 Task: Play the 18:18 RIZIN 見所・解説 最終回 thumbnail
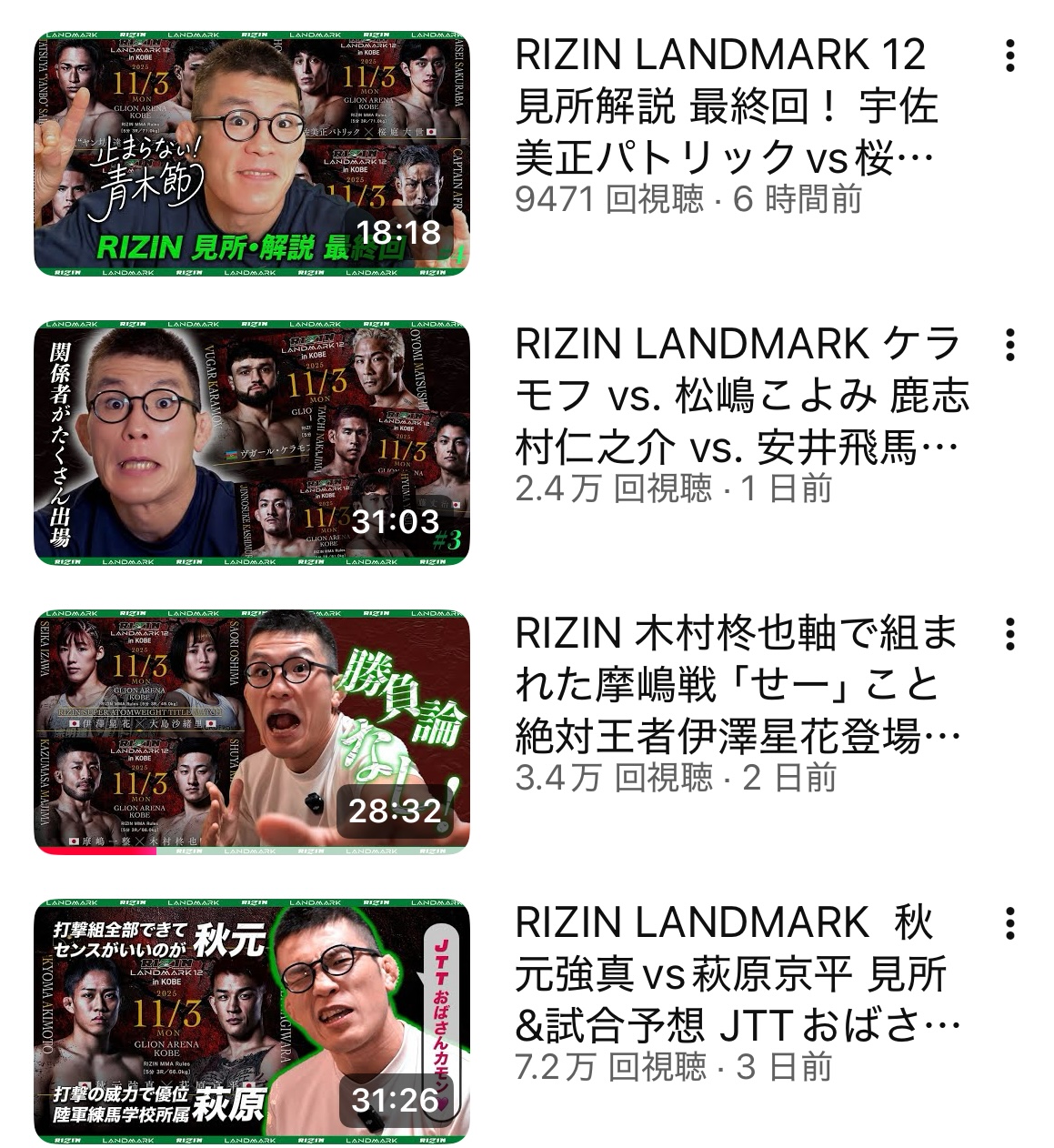[x=252, y=154]
